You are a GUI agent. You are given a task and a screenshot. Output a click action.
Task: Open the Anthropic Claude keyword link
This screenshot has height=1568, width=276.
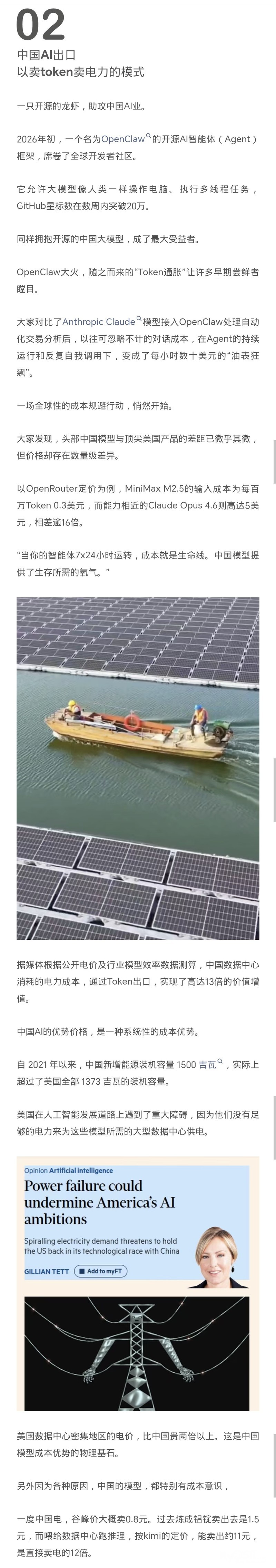(x=99, y=322)
